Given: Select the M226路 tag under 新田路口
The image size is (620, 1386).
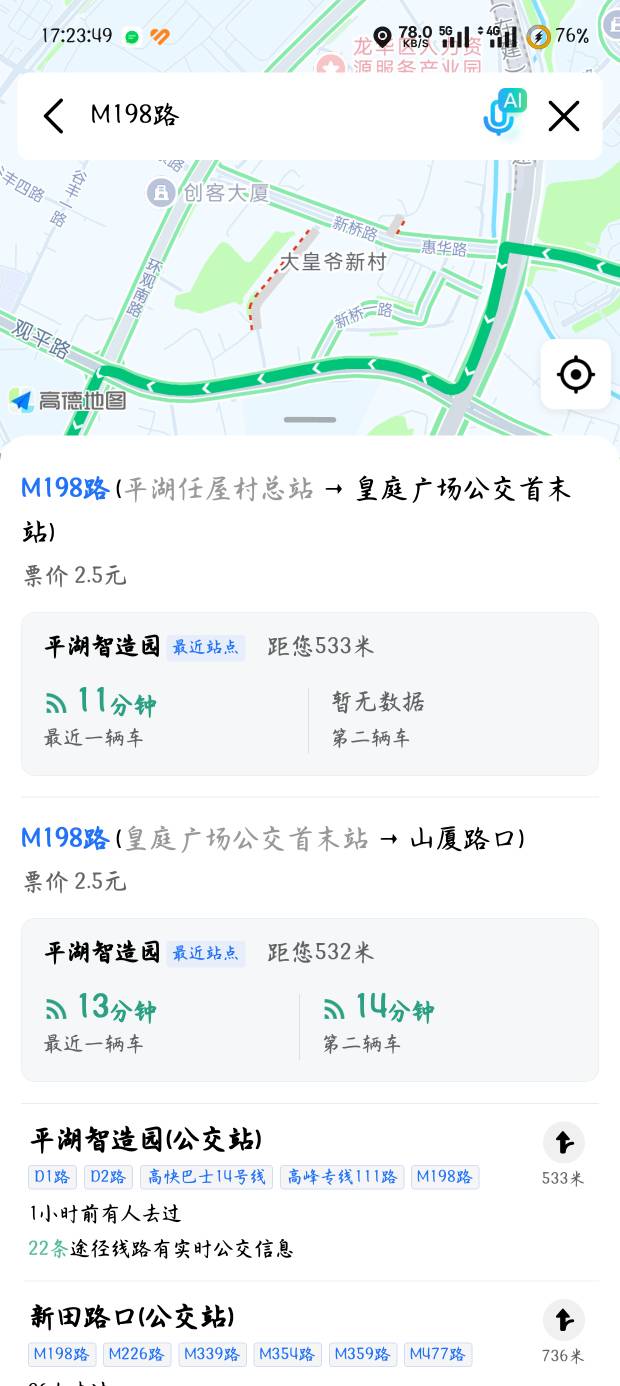Looking at the screenshot, I should 137,1355.
